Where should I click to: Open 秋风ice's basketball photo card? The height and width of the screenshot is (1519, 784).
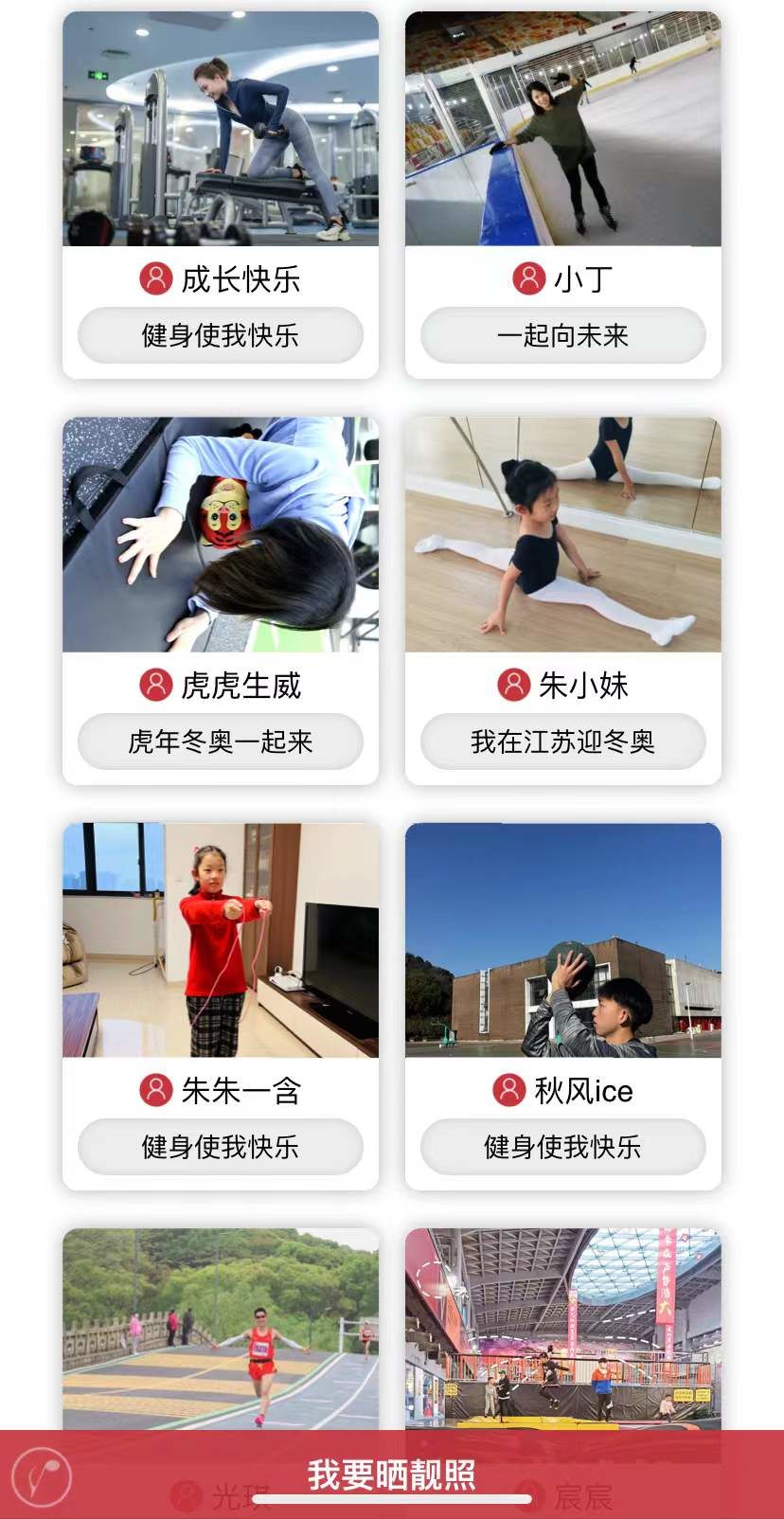[563, 940]
